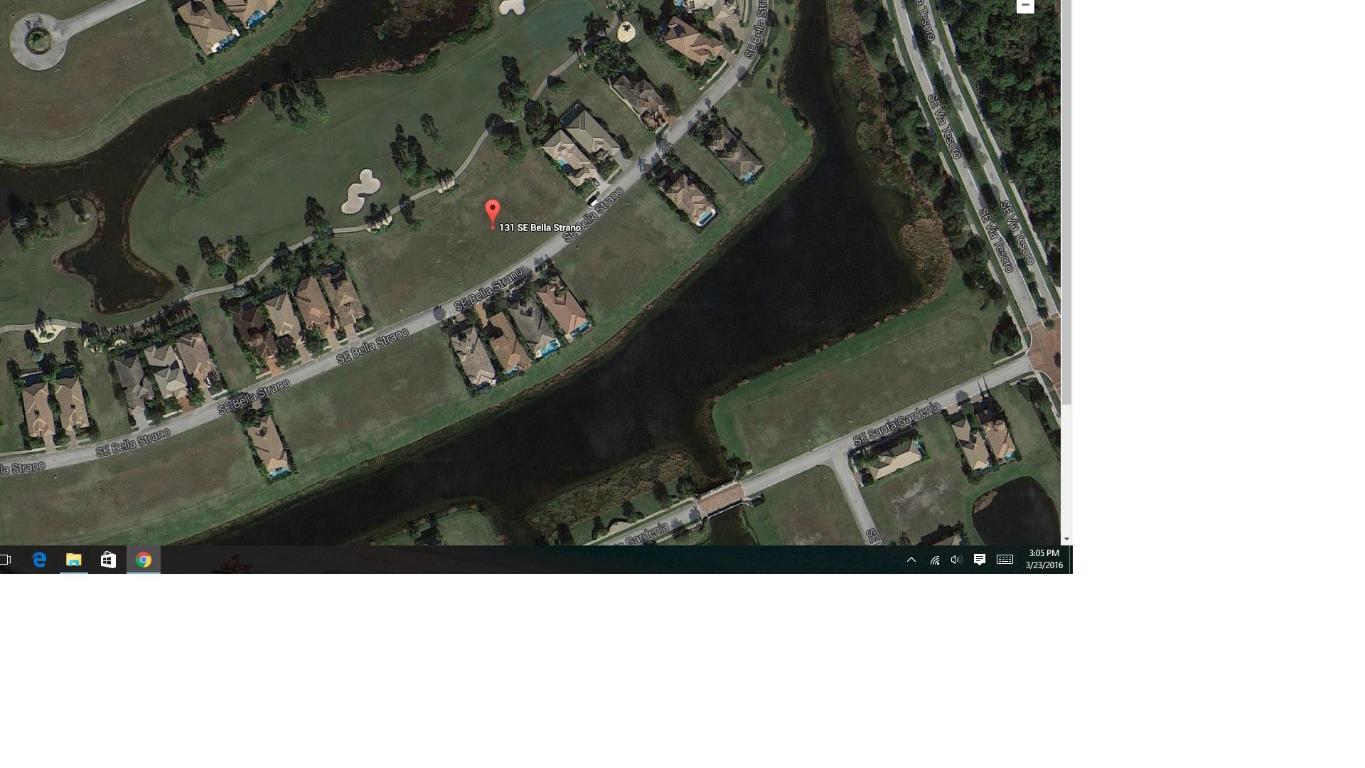Show hidden system tray icons
The image size is (1365, 768).
tap(911, 560)
